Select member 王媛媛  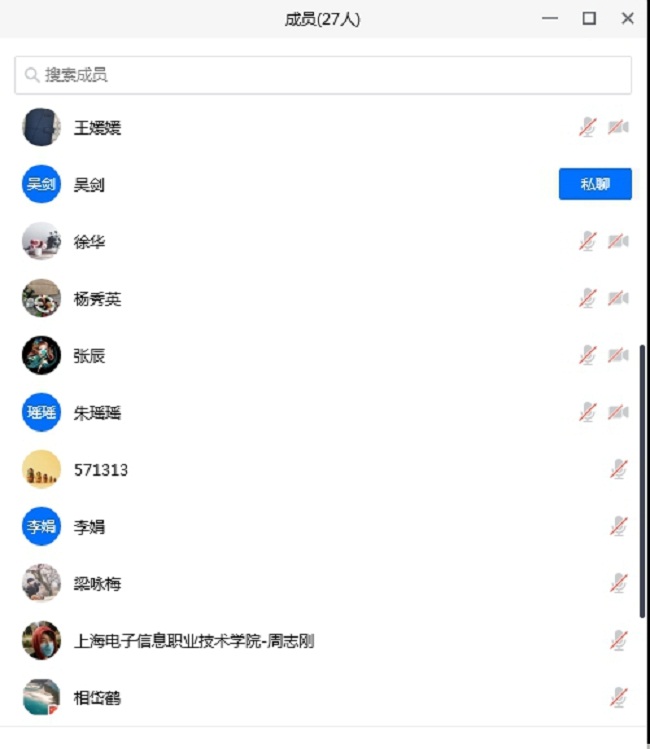pyautogui.click(x=97, y=128)
